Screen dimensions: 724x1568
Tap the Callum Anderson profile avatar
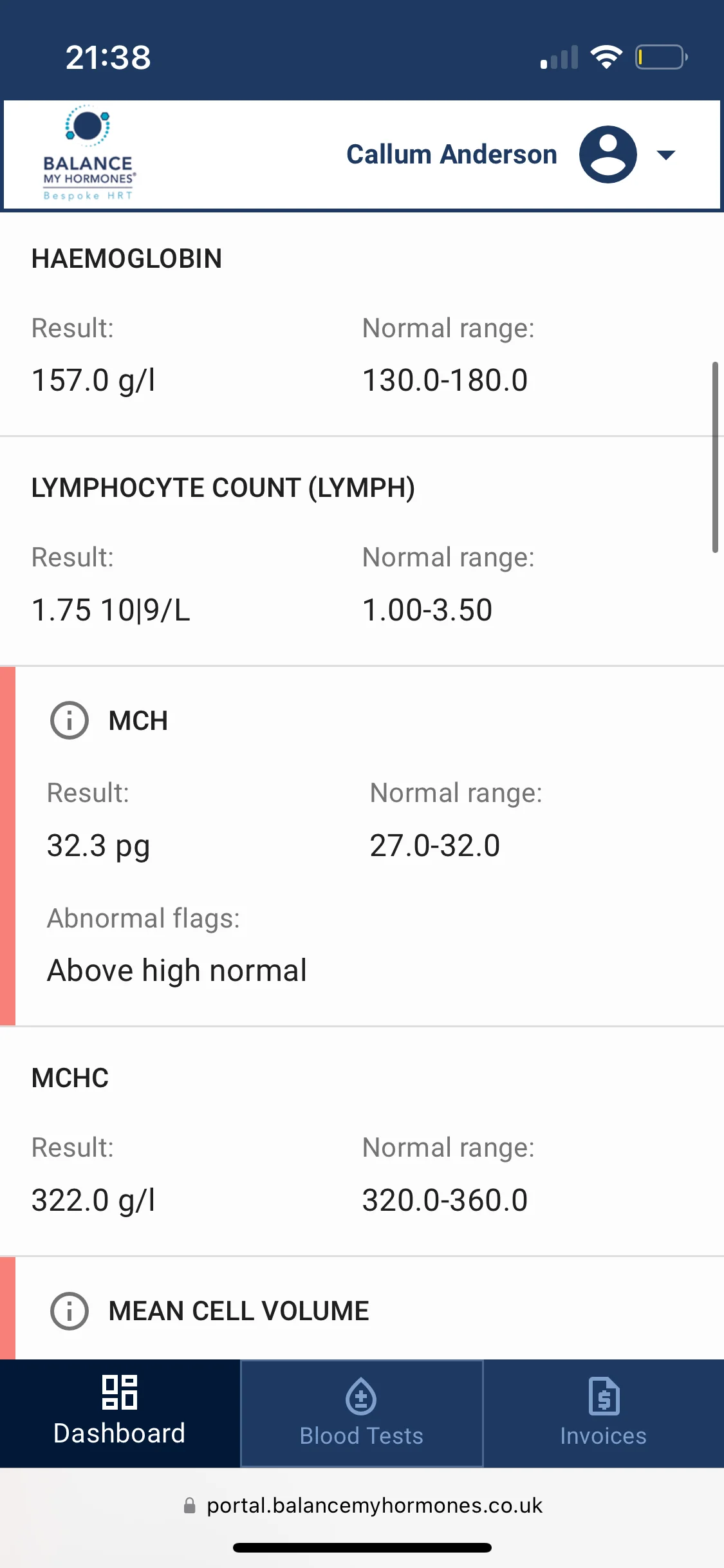[608, 154]
